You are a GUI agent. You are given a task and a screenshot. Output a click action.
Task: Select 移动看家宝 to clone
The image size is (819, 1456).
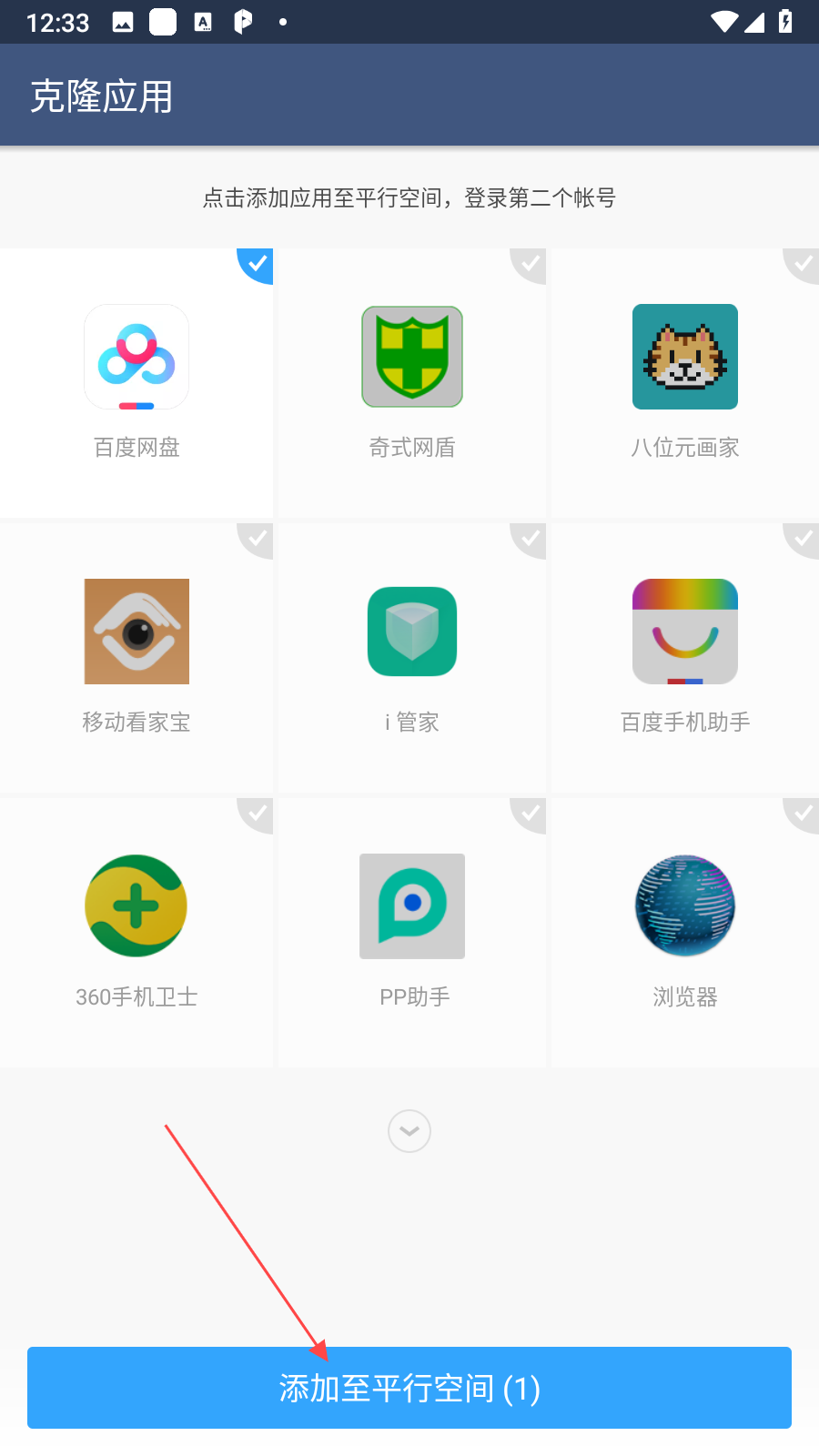136,657
